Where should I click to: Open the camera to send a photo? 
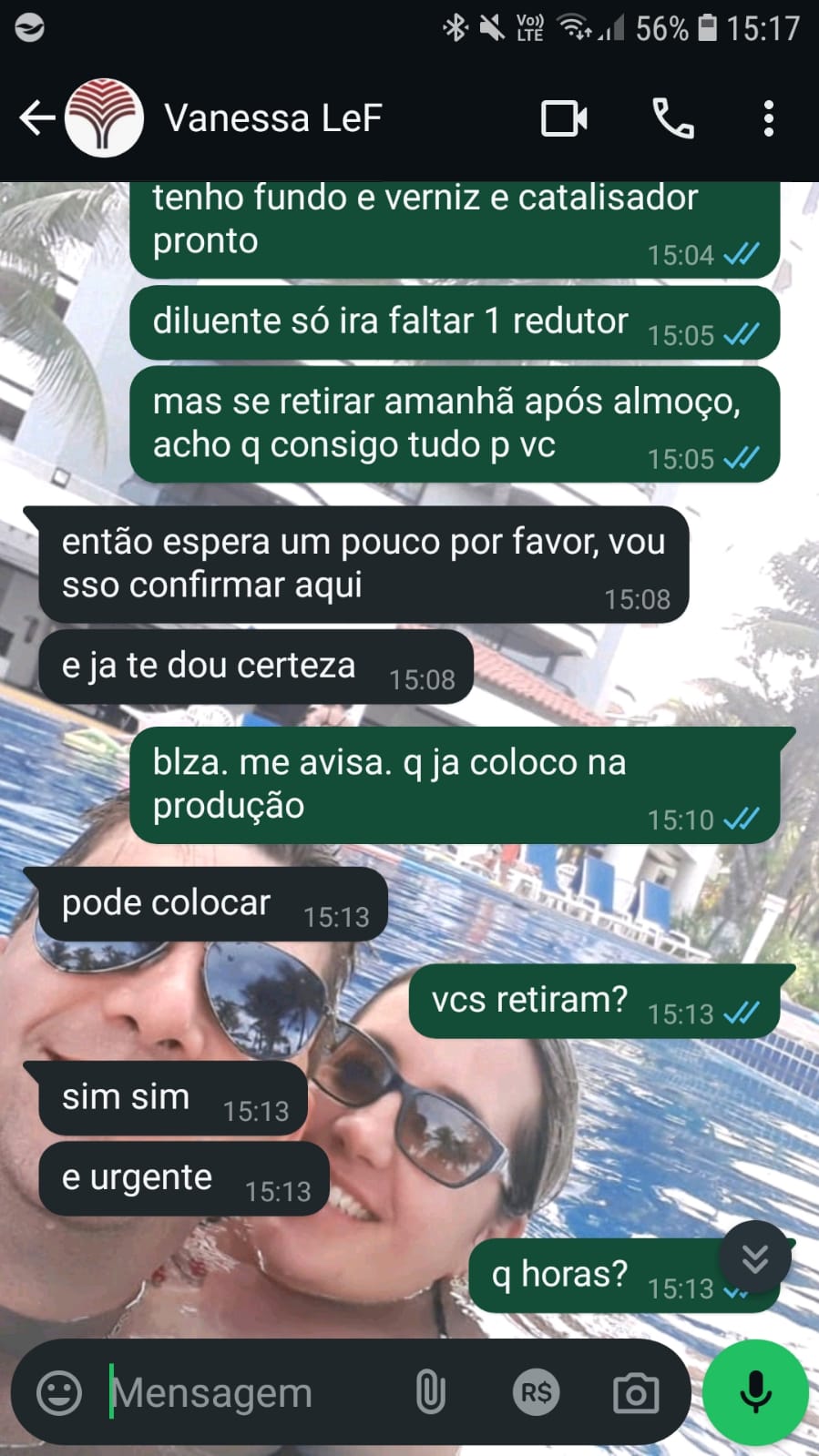point(635,1392)
